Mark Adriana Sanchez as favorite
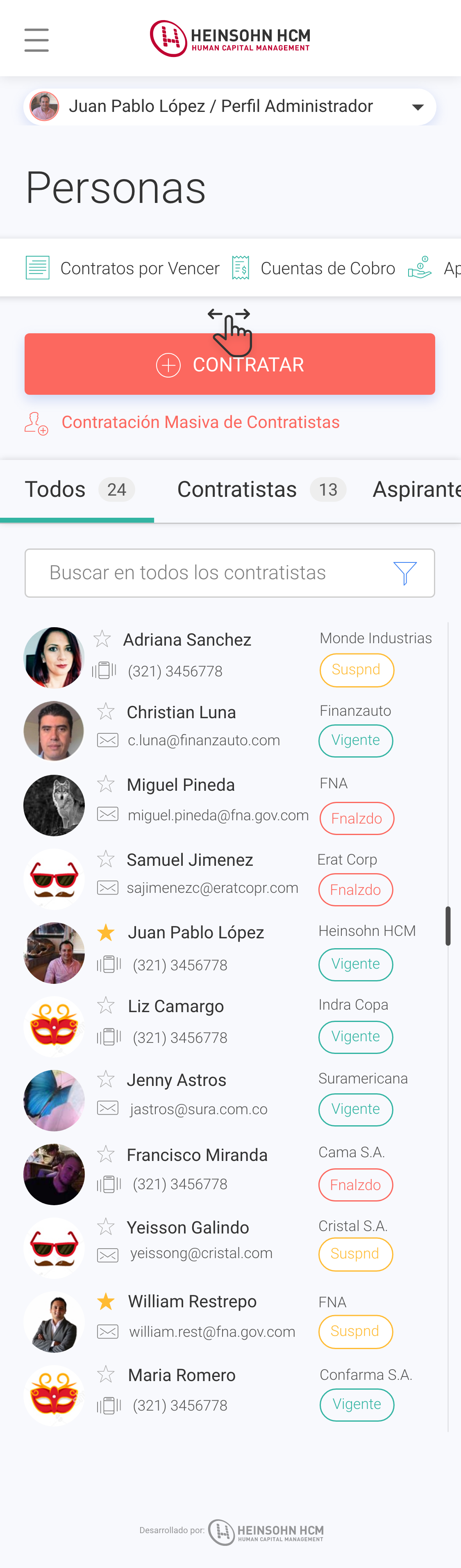 pos(102,639)
